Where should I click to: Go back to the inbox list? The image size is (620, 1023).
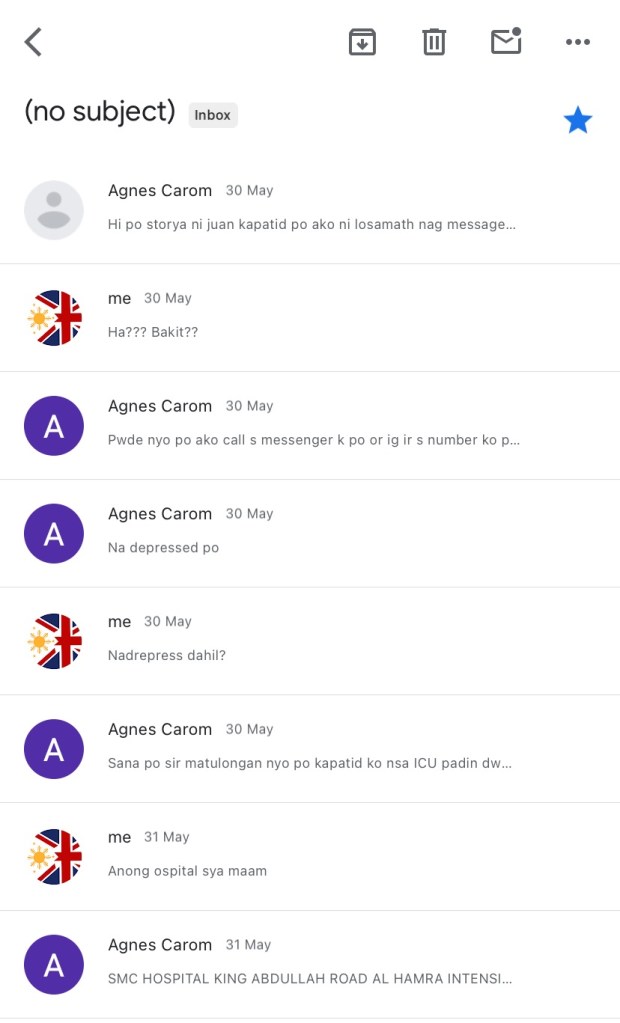tap(34, 42)
